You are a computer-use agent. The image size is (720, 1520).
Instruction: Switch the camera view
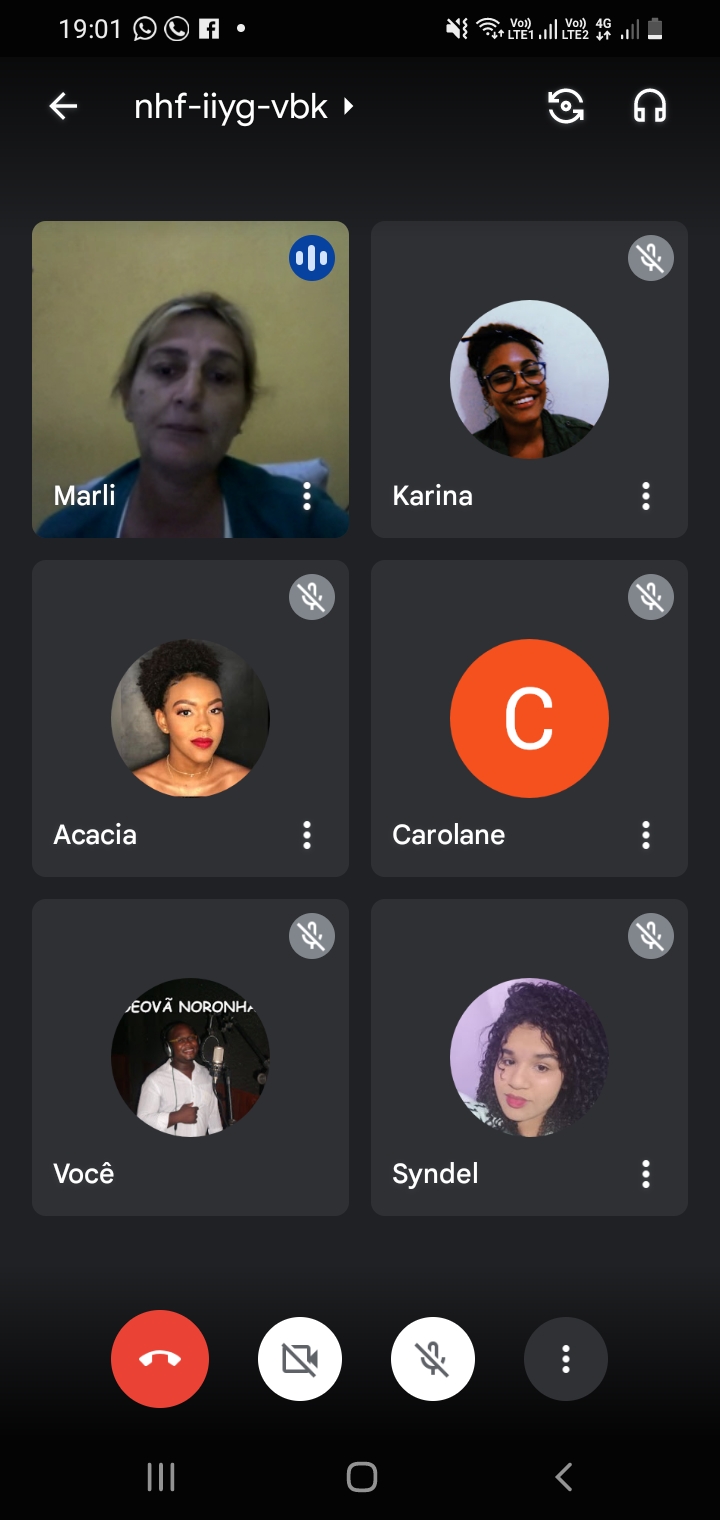(x=566, y=106)
